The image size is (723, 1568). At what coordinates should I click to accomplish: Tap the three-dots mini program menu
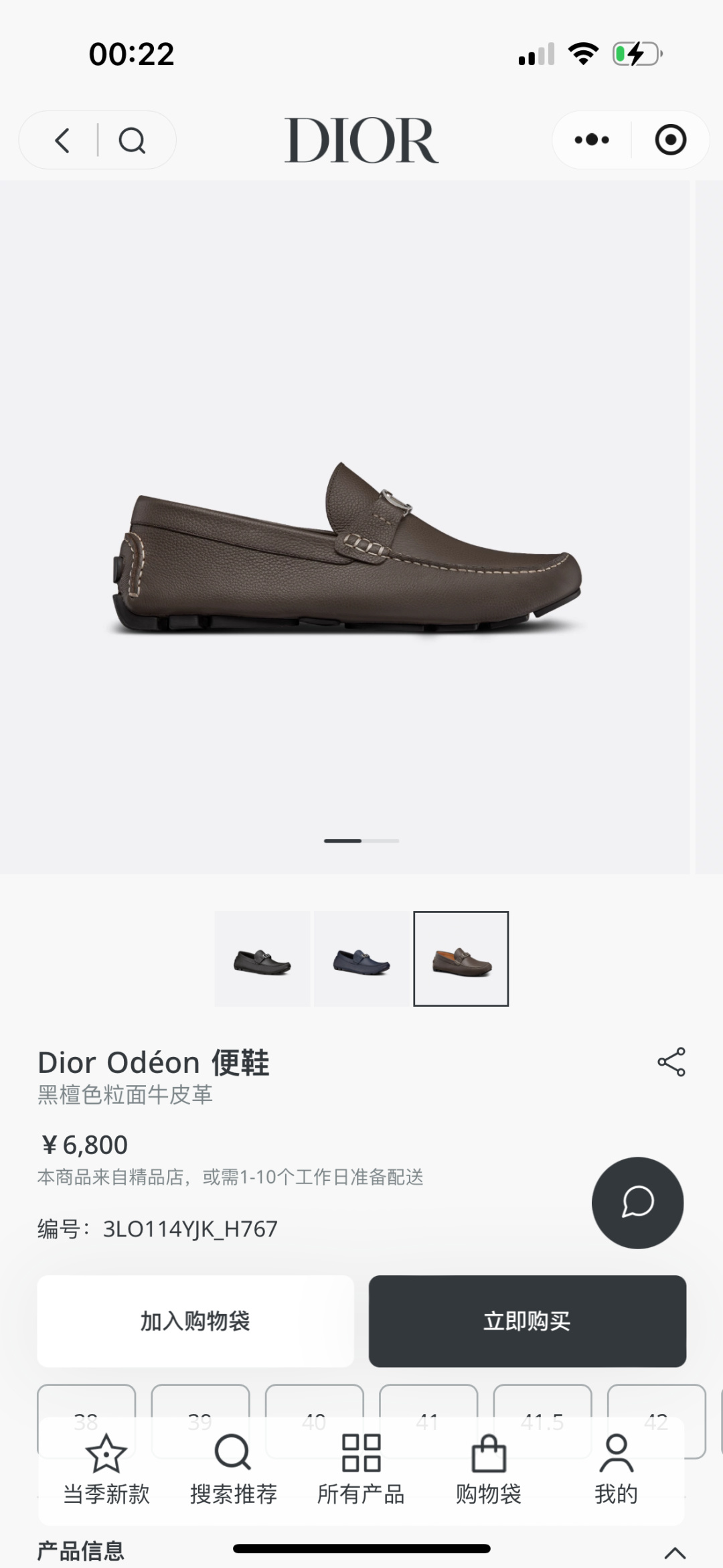point(592,140)
